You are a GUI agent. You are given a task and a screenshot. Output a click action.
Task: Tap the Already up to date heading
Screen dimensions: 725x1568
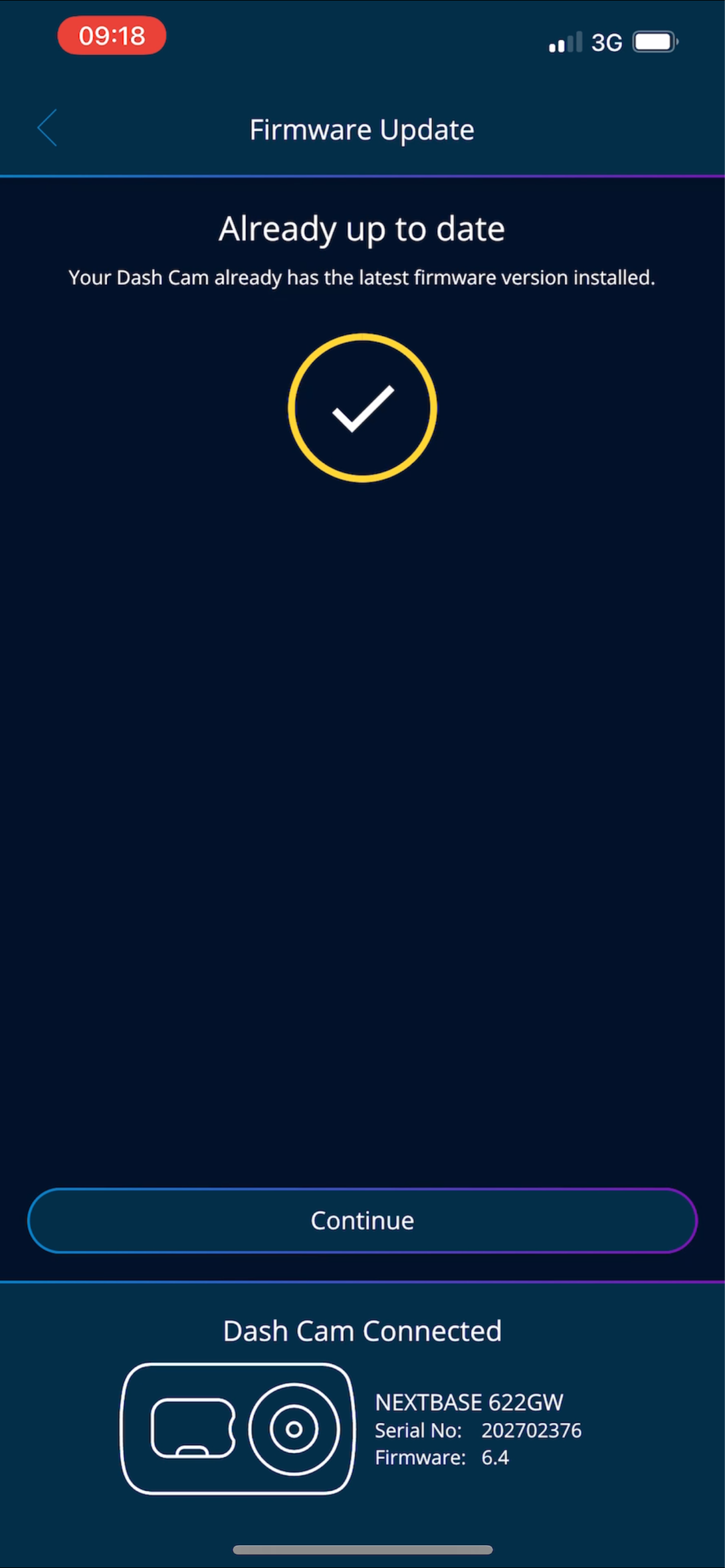(x=362, y=228)
